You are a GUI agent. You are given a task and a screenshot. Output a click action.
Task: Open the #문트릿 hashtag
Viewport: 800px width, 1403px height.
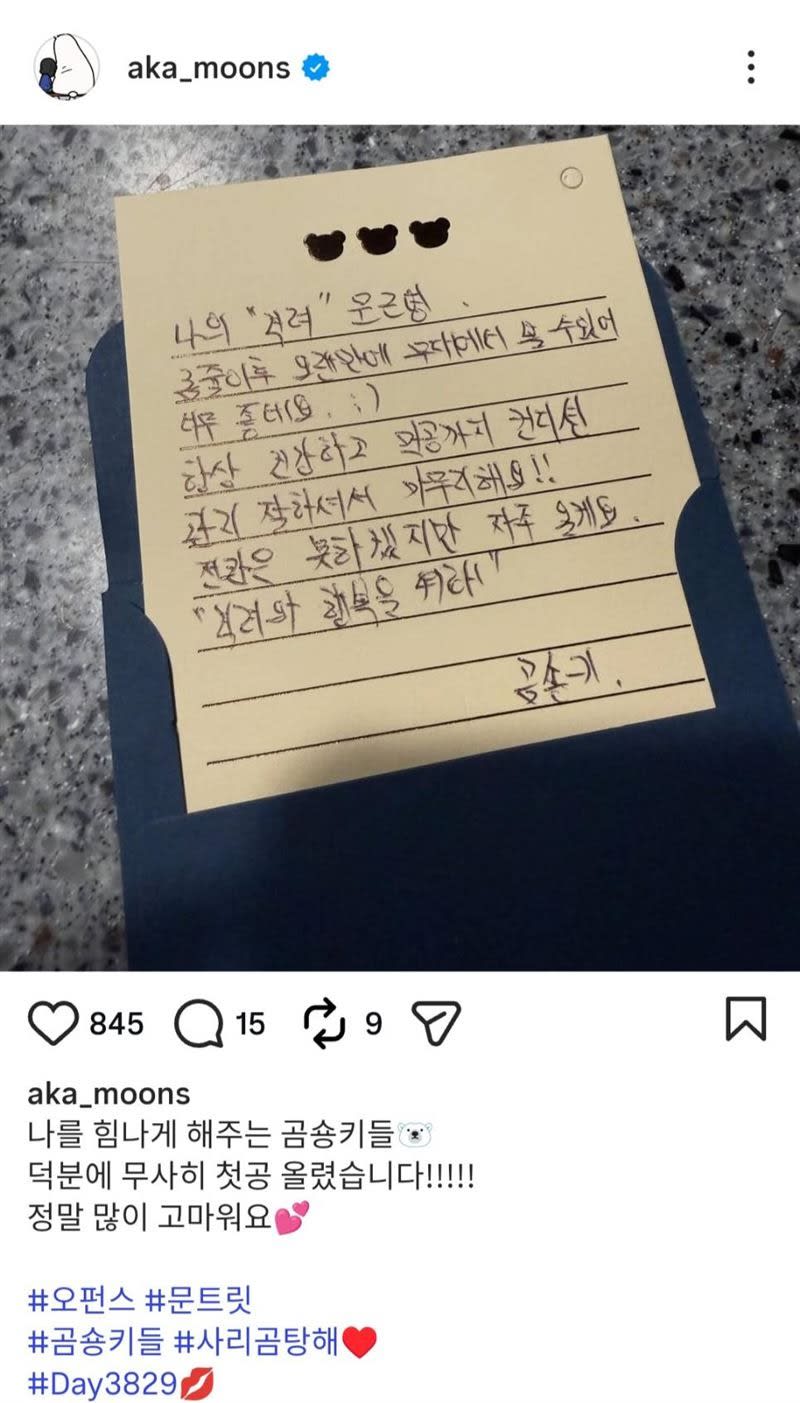point(198,1300)
